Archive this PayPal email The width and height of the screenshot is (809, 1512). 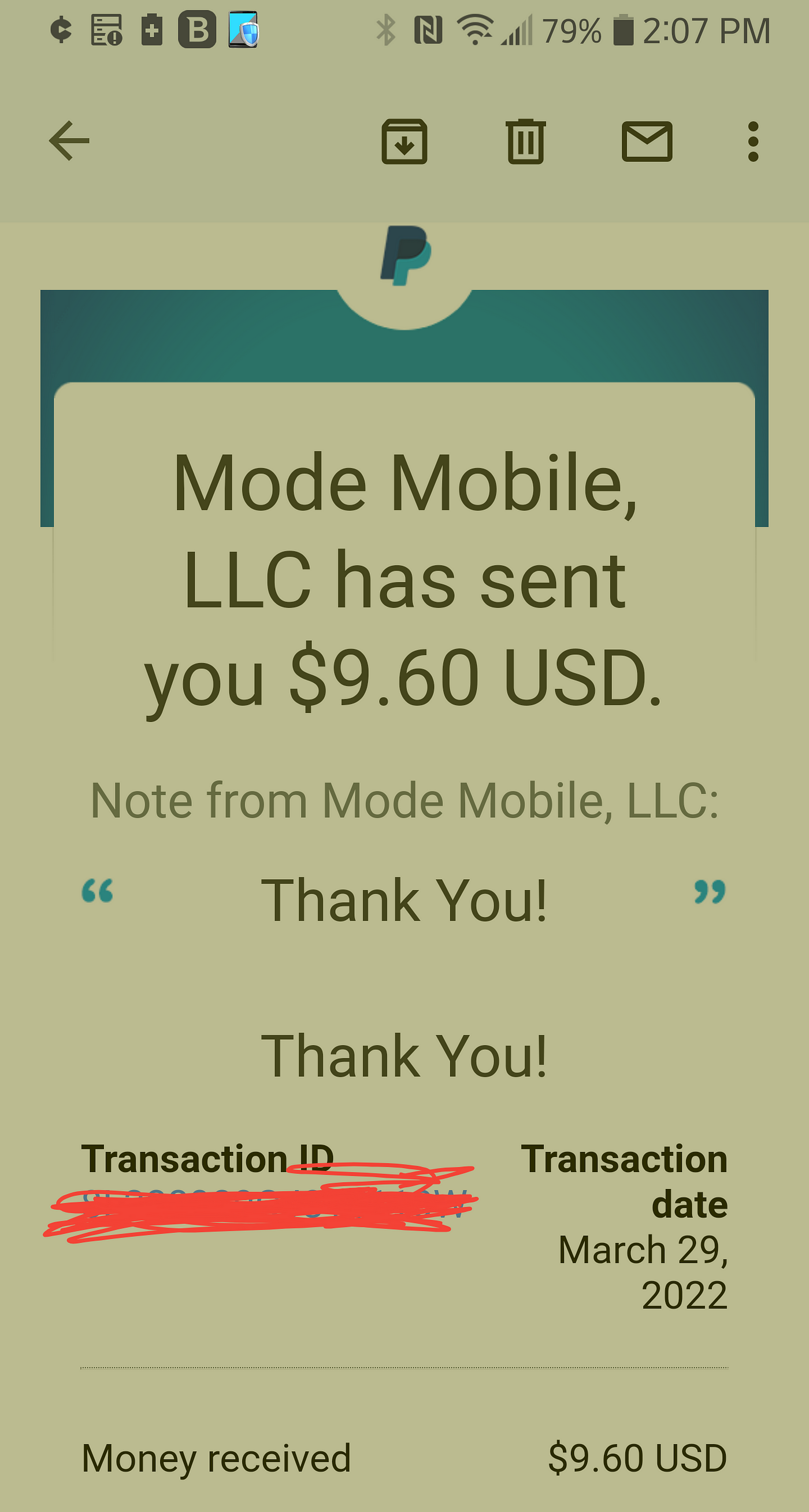[404, 141]
